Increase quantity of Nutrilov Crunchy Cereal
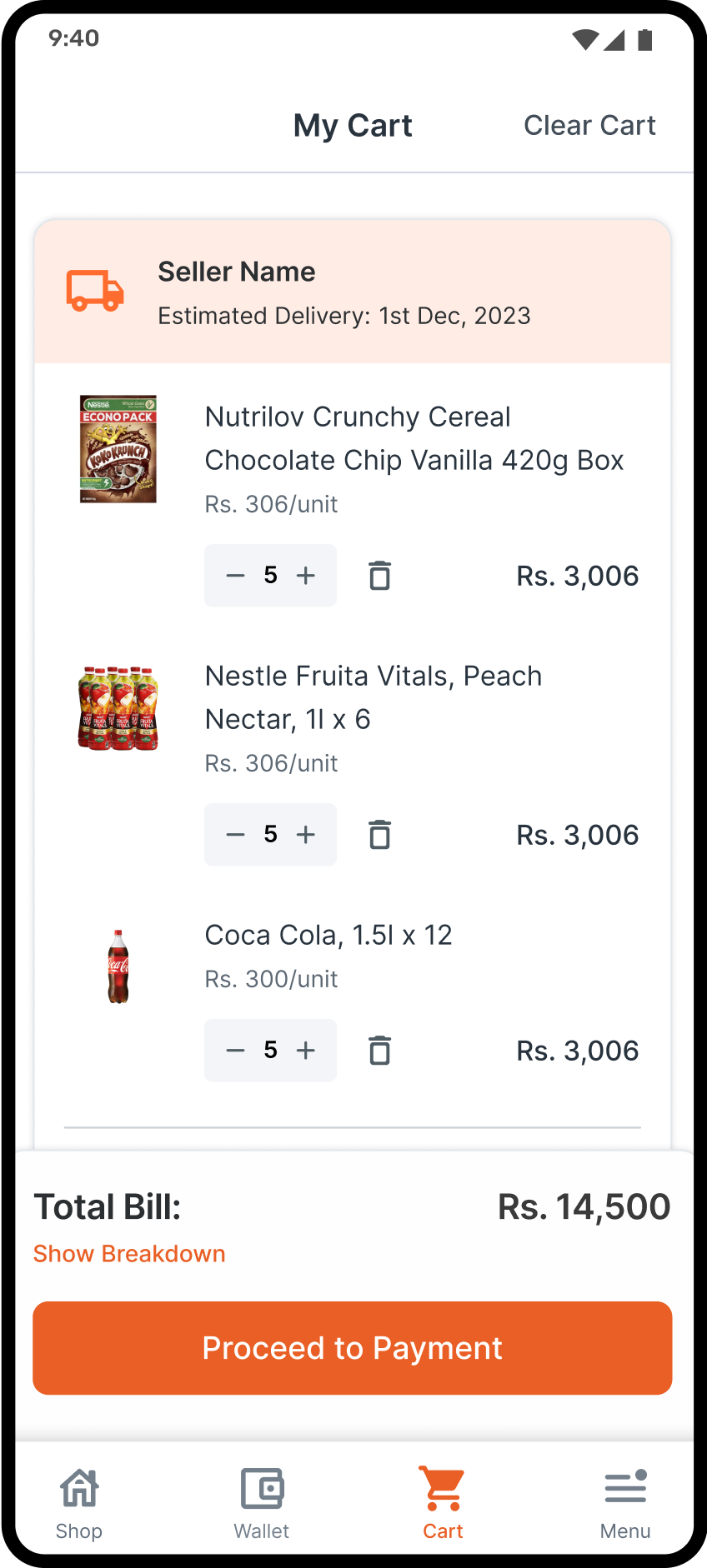 pos(306,576)
